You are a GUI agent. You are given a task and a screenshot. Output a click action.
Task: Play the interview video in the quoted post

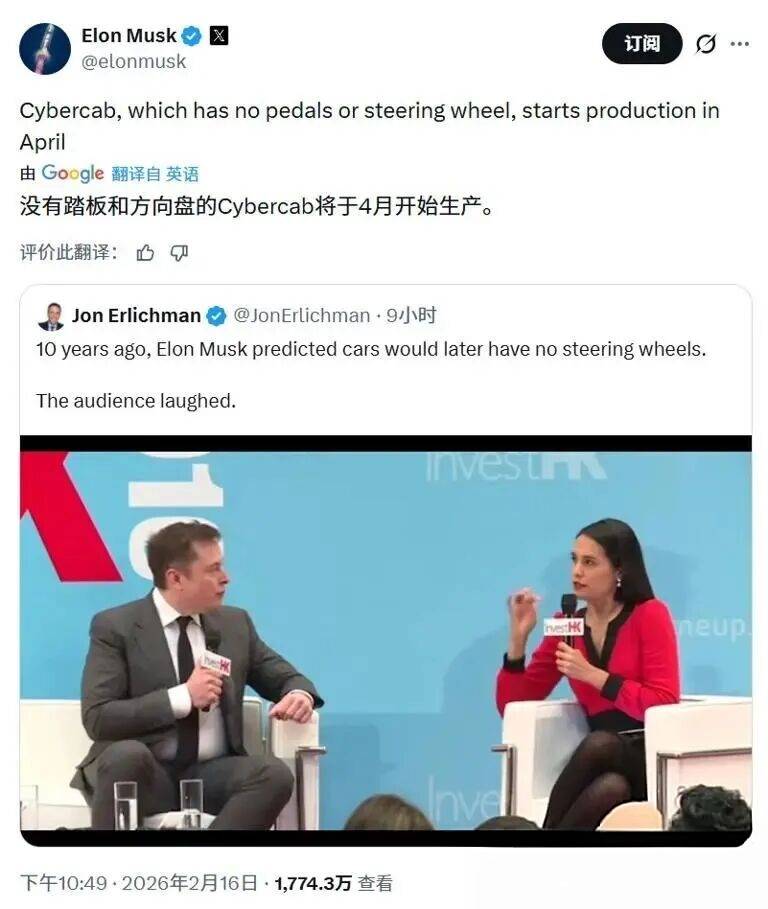pos(385,640)
